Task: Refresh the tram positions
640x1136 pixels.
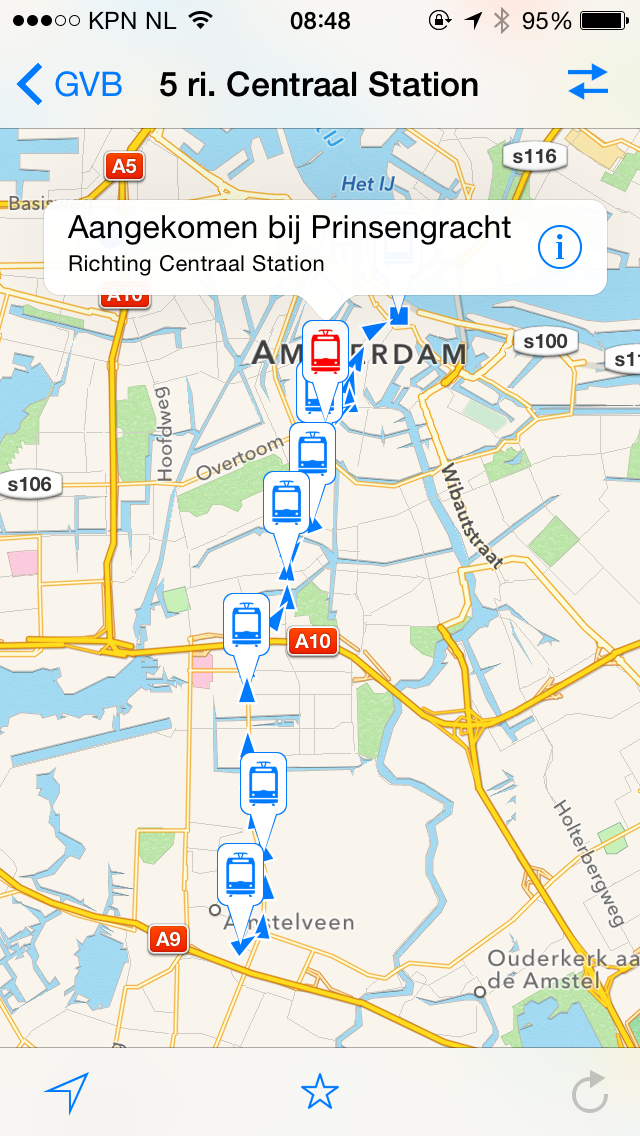Action: click(589, 1092)
